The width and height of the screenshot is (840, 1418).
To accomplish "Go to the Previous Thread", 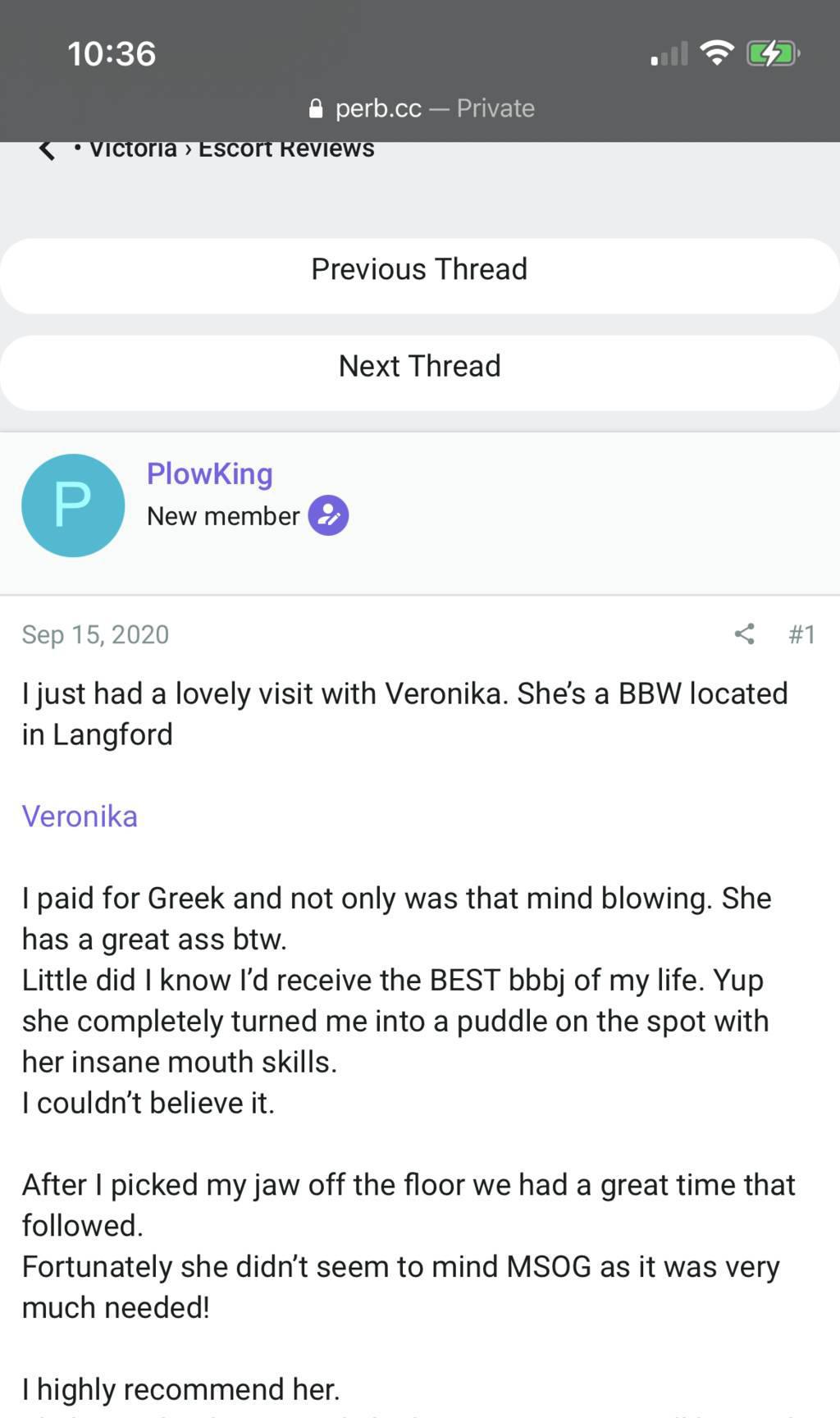I will pyautogui.click(x=419, y=270).
